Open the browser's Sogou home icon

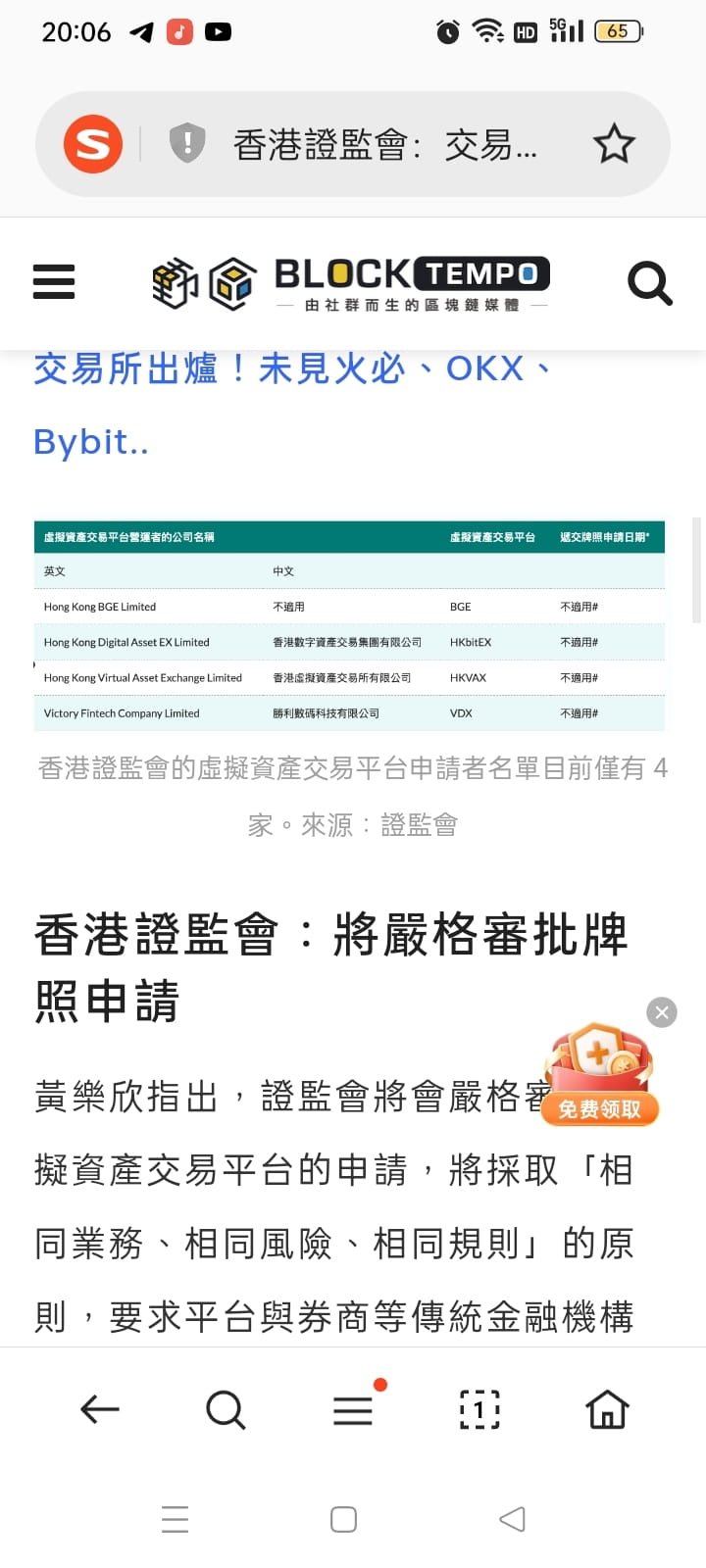pos(91,143)
